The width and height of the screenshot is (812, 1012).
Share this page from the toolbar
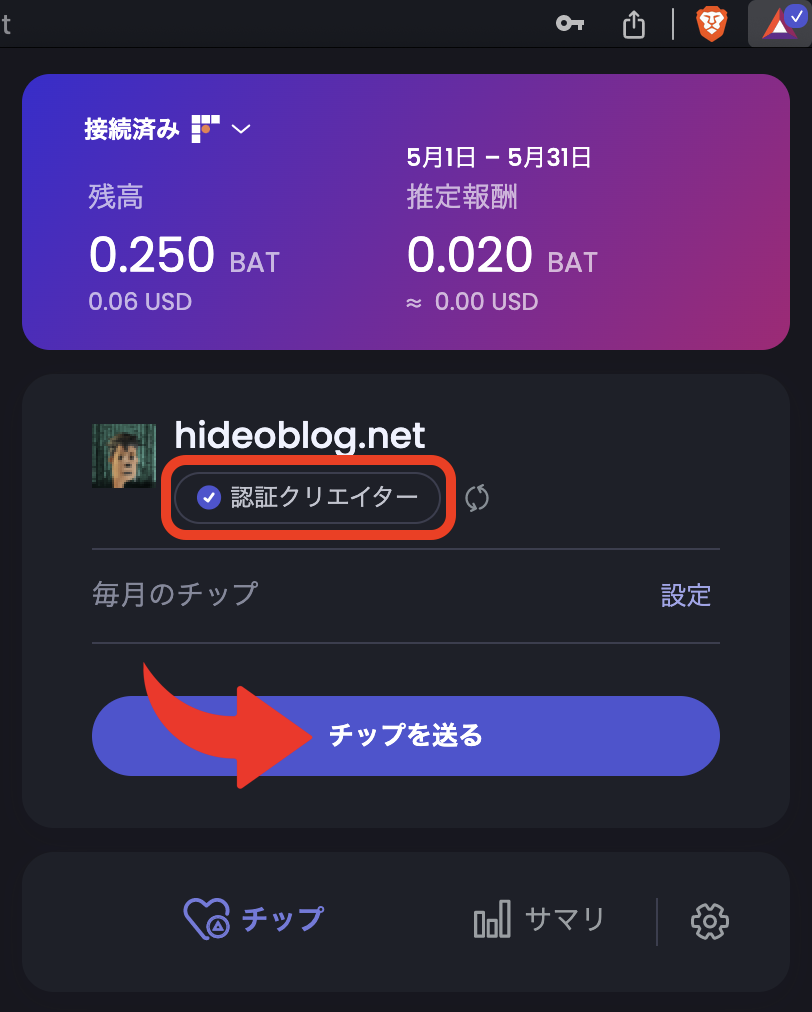tap(634, 24)
